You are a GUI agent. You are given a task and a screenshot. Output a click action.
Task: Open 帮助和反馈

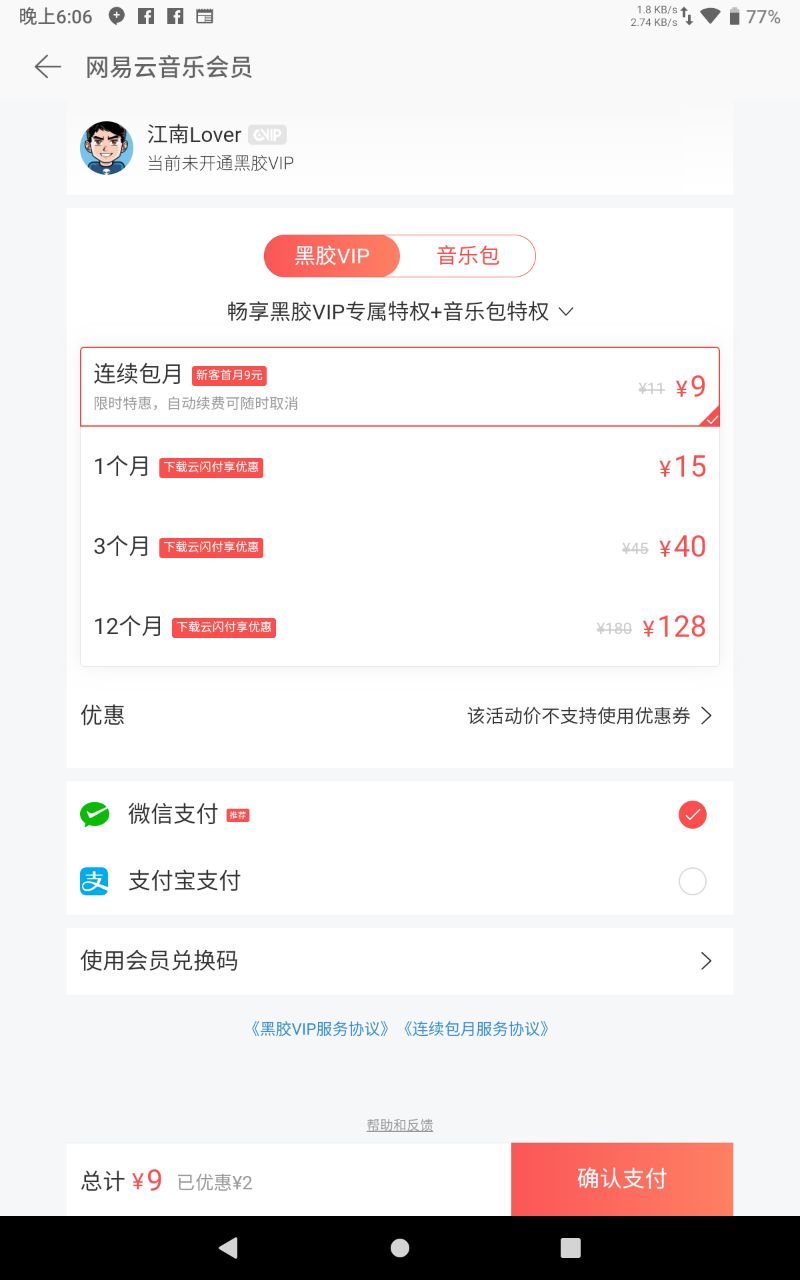click(x=400, y=1125)
